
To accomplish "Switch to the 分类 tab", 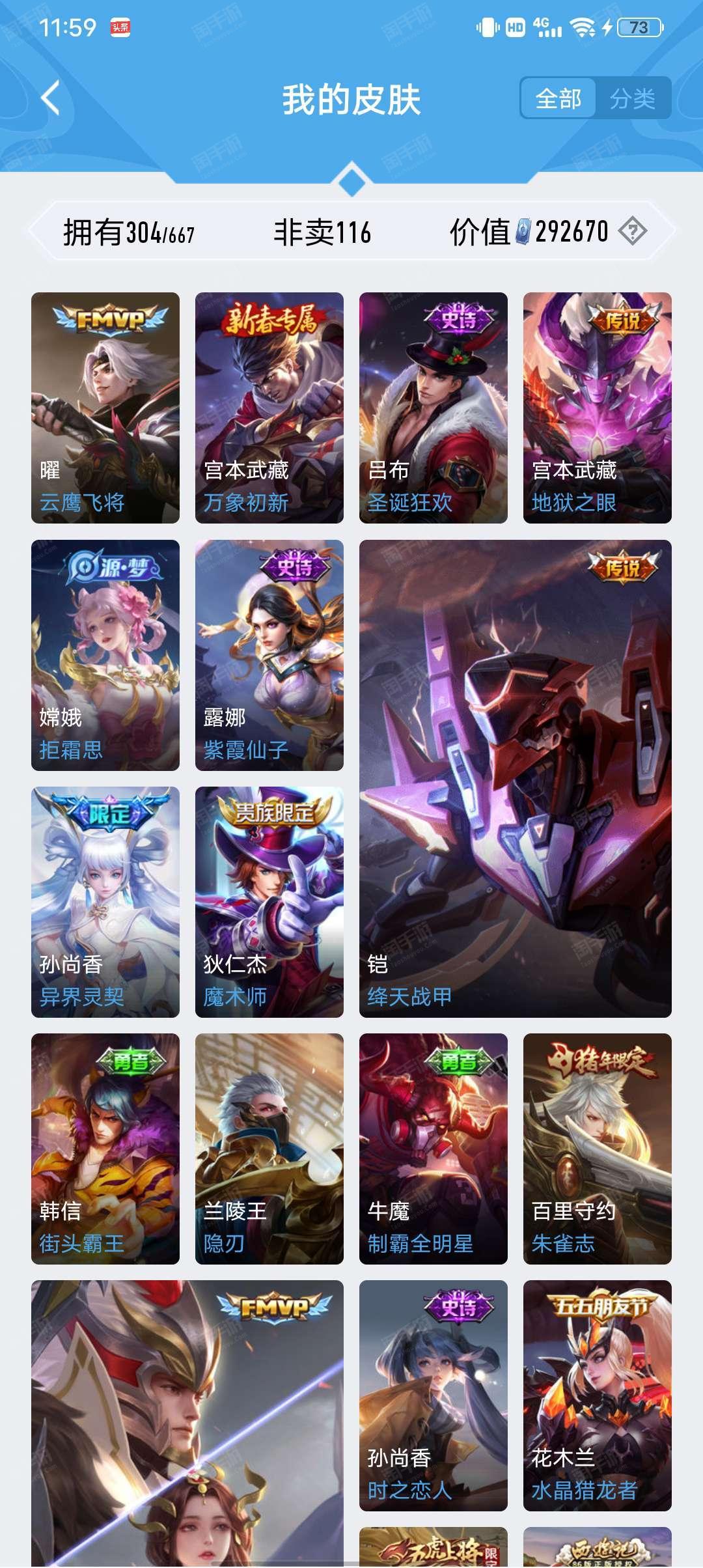I will pyautogui.click(x=632, y=99).
